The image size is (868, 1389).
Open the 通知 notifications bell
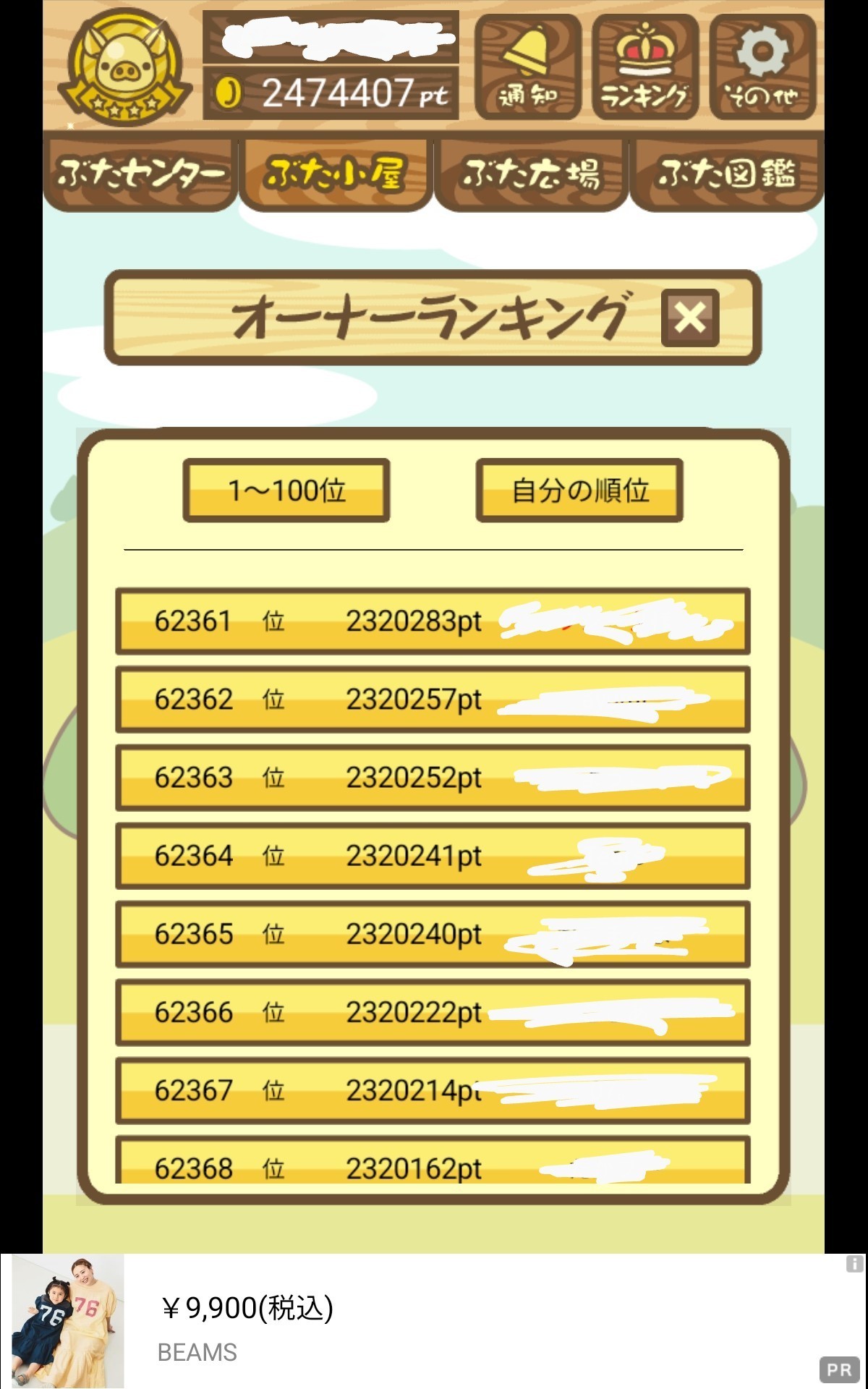click(528, 67)
